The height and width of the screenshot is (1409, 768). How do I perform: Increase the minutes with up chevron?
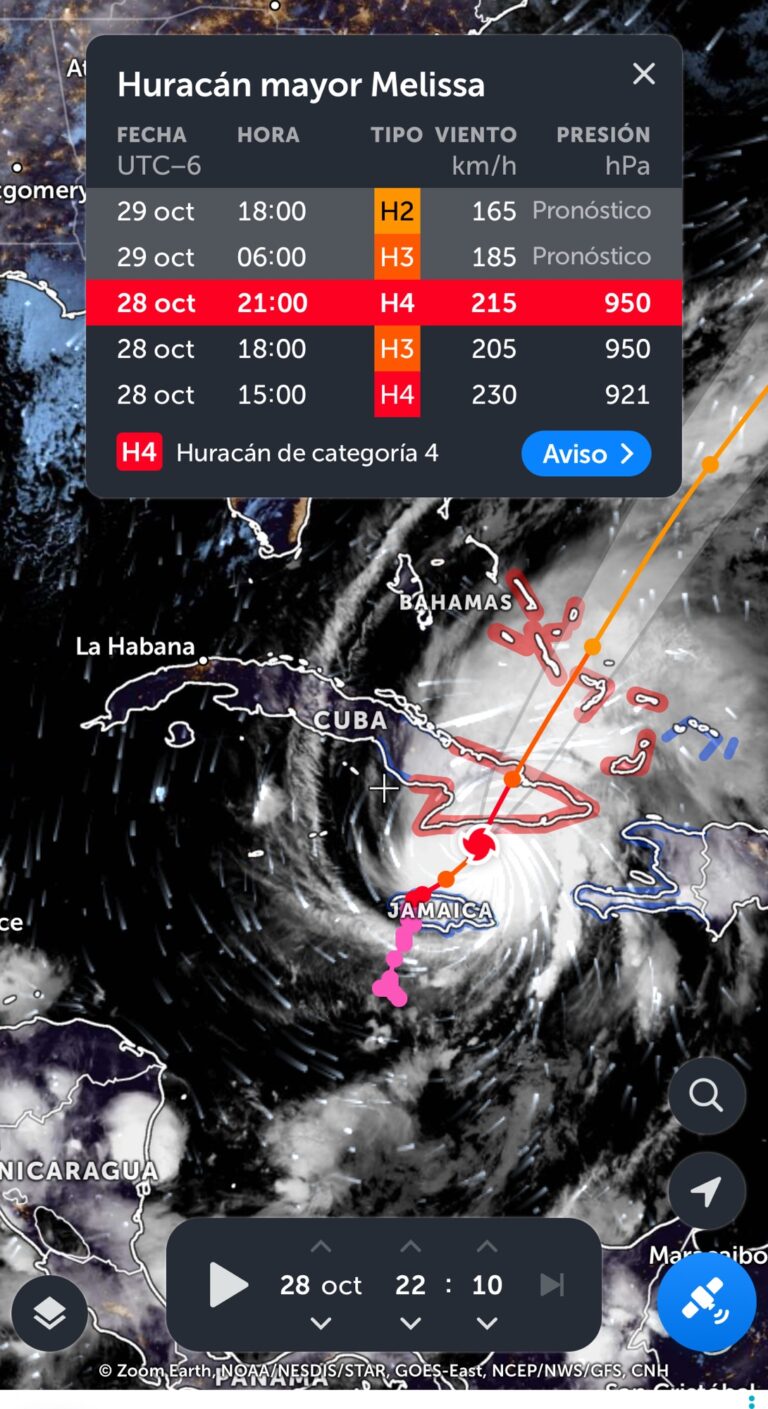pyautogui.click(x=487, y=1246)
